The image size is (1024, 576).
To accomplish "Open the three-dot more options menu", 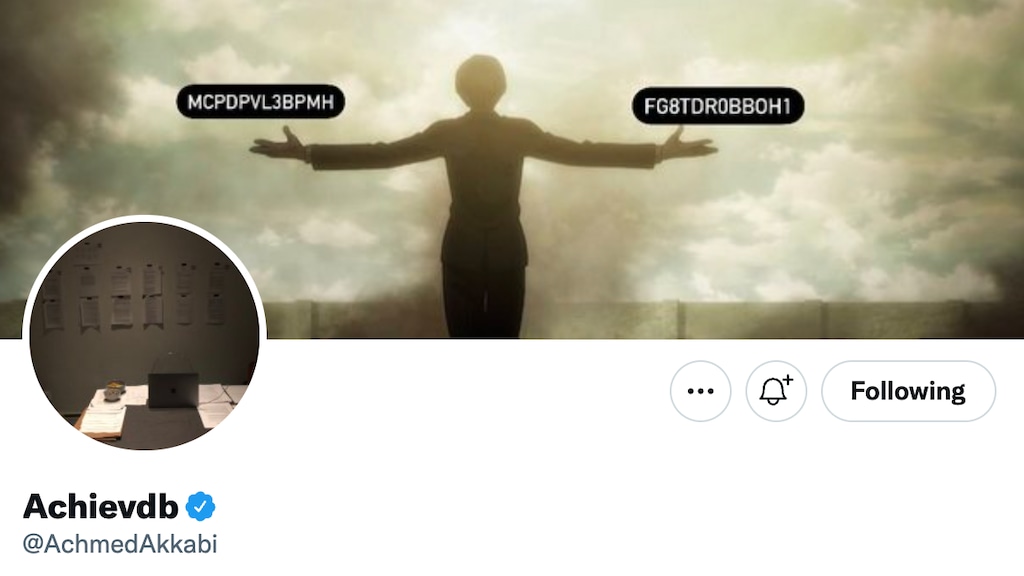I will tap(700, 391).
